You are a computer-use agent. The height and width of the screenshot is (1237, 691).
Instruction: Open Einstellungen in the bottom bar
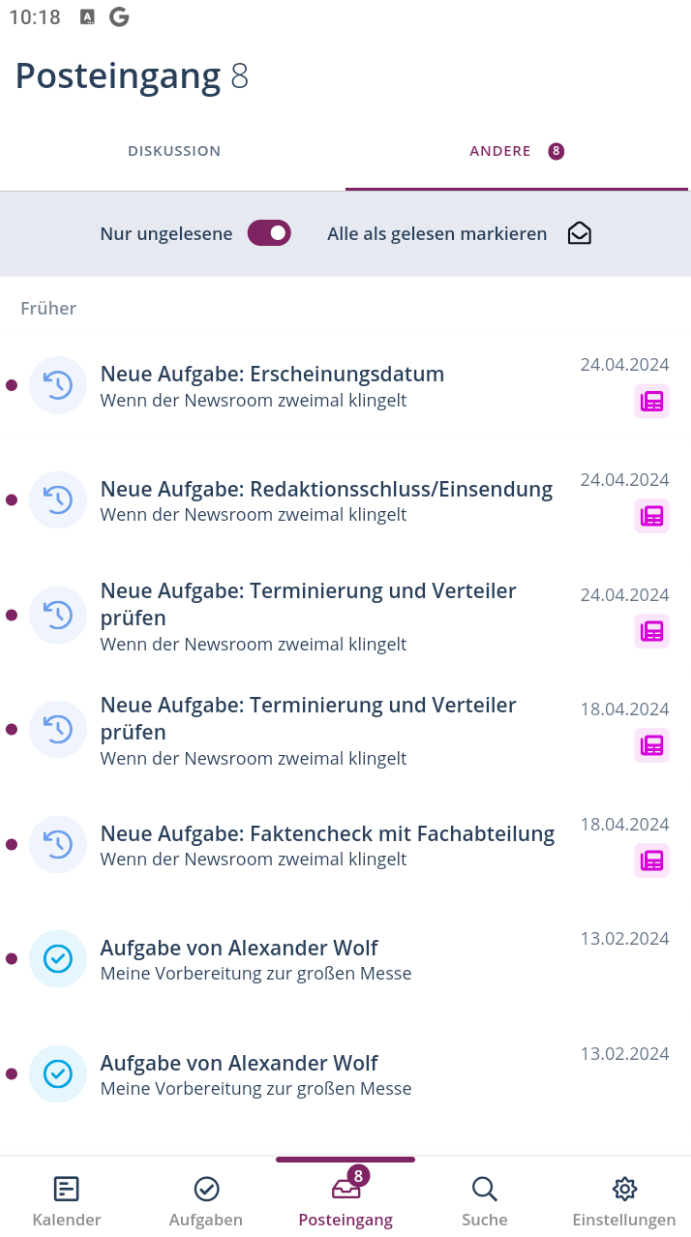coord(624,1201)
